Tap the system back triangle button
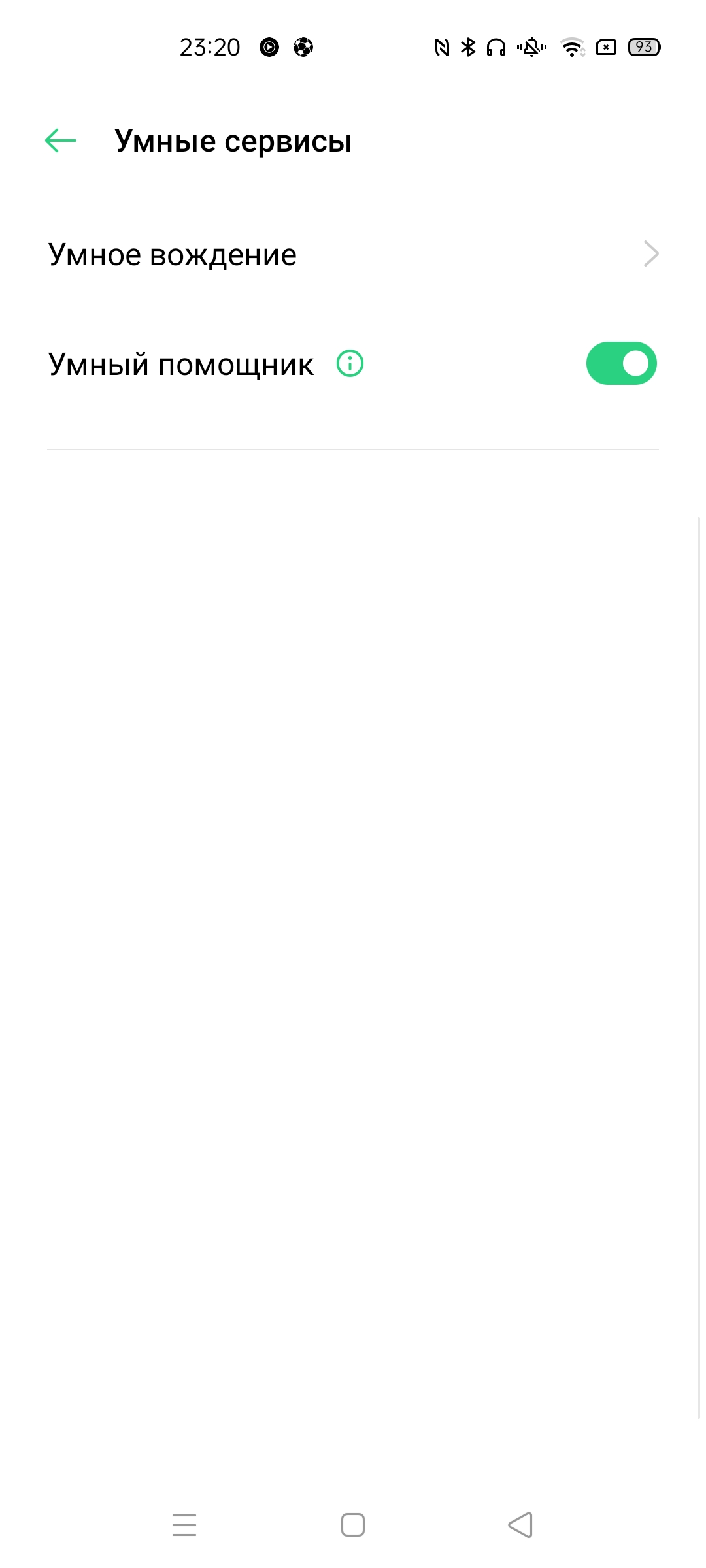Image resolution: width=706 pixels, height=1568 pixels. click(520, 1525)
